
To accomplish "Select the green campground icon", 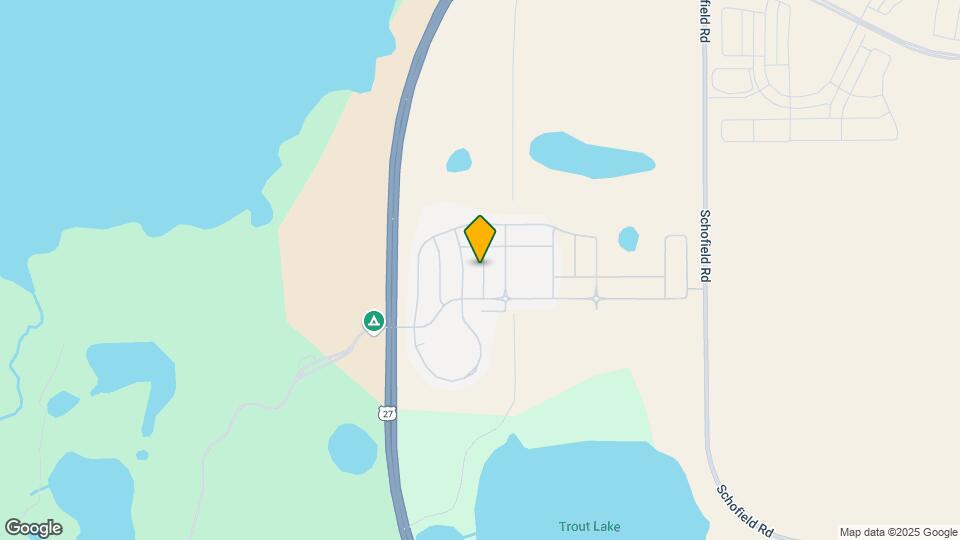I will point(373,321).
